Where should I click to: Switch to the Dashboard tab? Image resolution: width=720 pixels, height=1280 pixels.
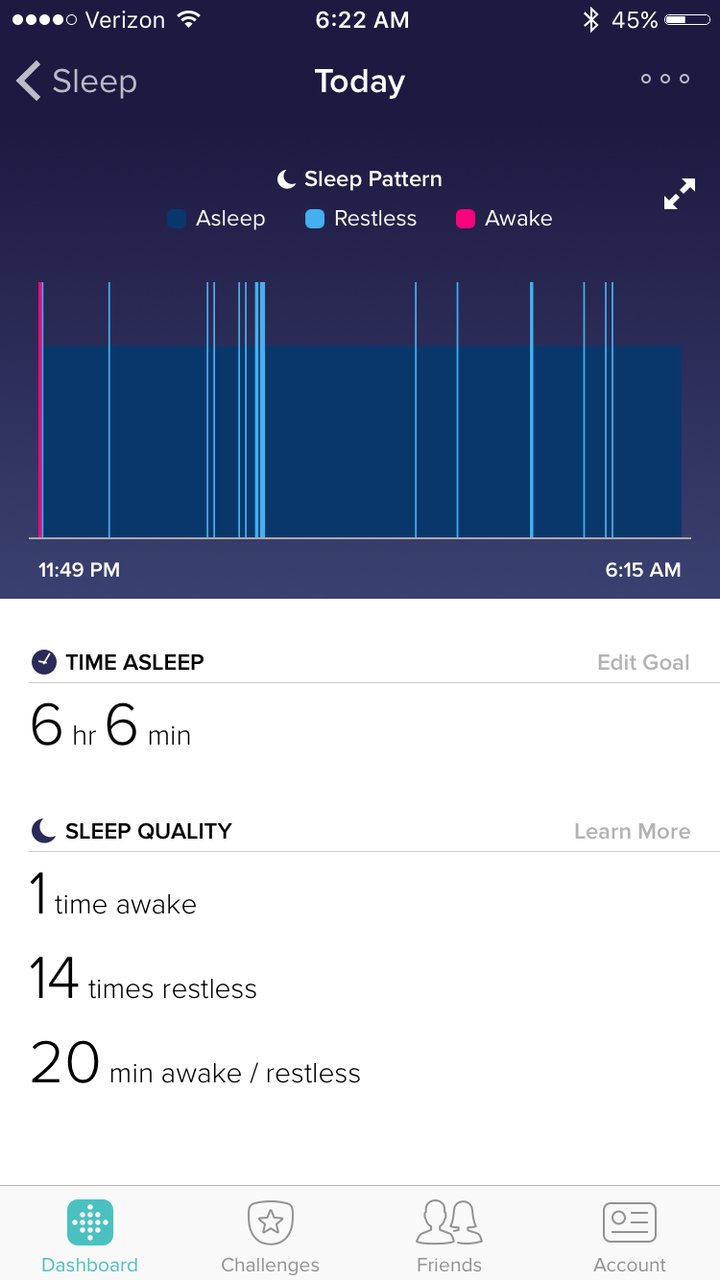[x=90, y=1236]
